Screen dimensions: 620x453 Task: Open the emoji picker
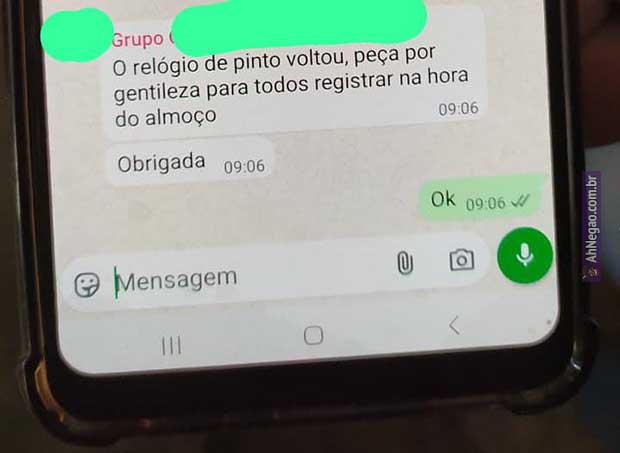pos(88,286)
